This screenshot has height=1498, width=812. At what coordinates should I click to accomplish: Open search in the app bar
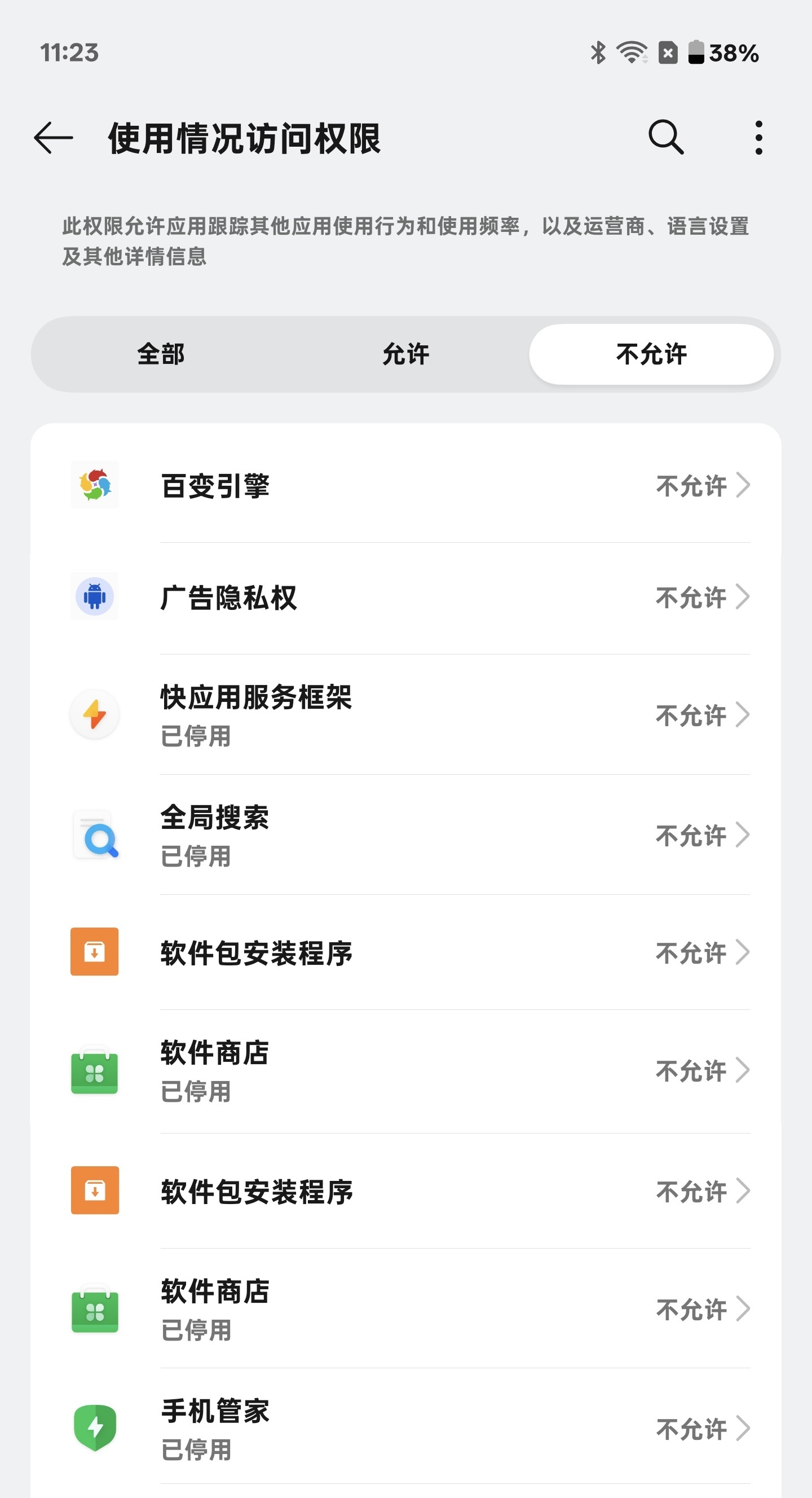pos(666,138)
